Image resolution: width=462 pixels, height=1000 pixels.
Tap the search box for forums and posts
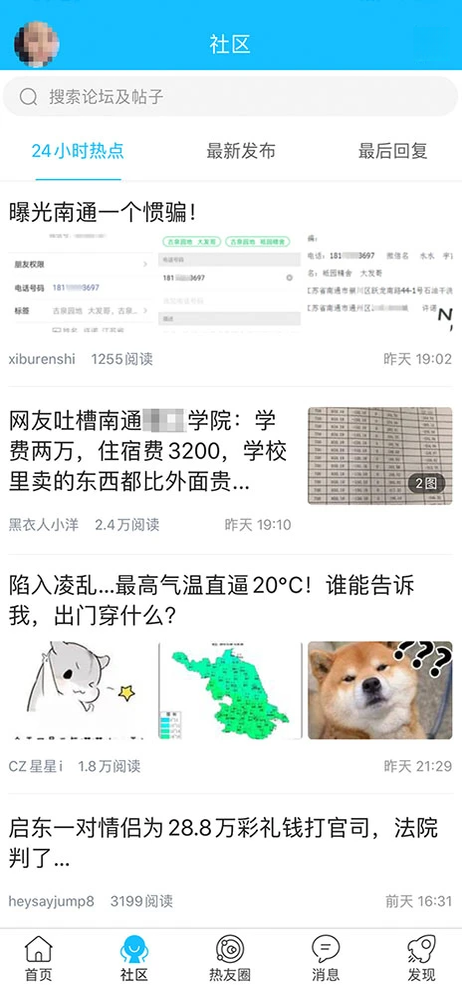tap(230, 97)
